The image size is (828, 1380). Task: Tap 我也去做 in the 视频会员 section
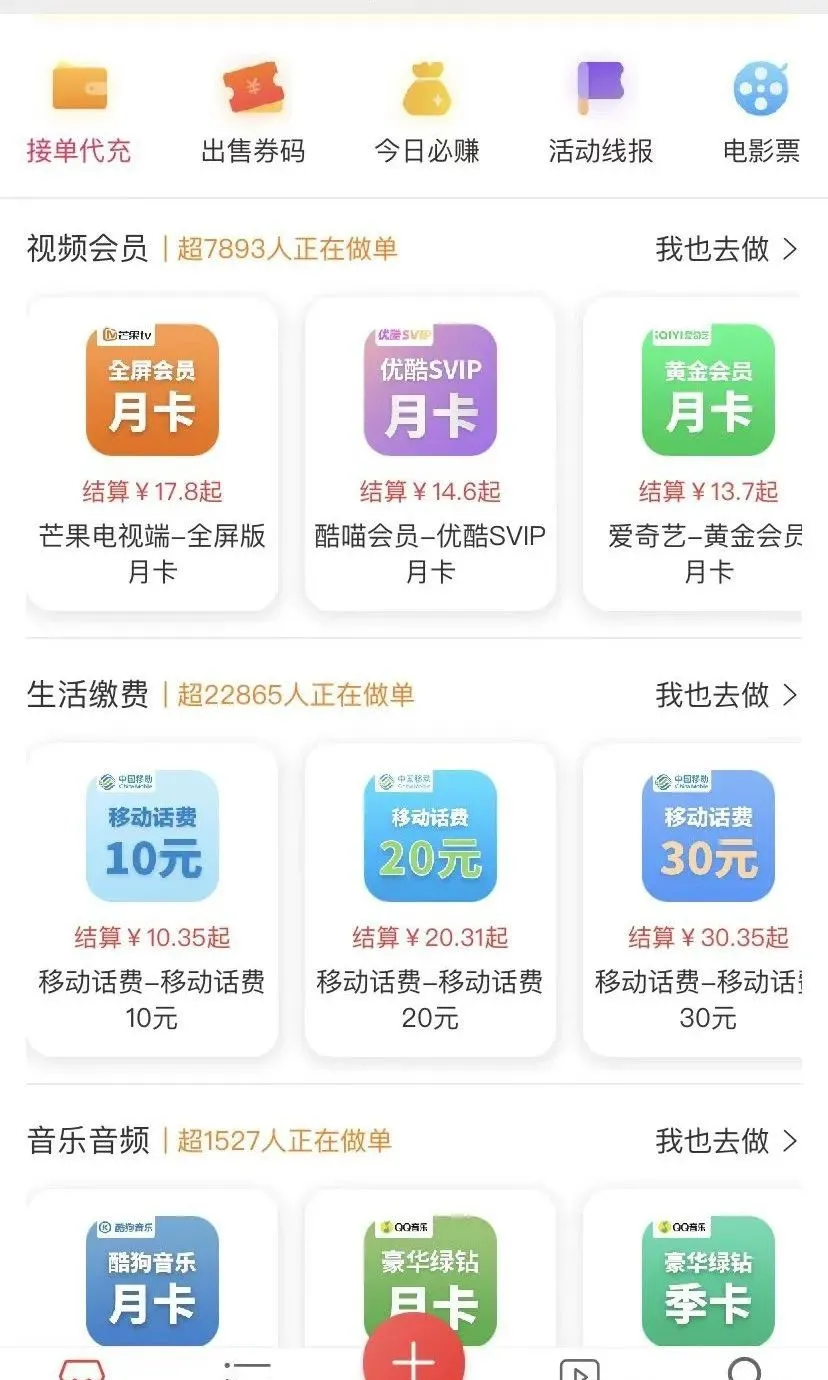pos(727,249)
